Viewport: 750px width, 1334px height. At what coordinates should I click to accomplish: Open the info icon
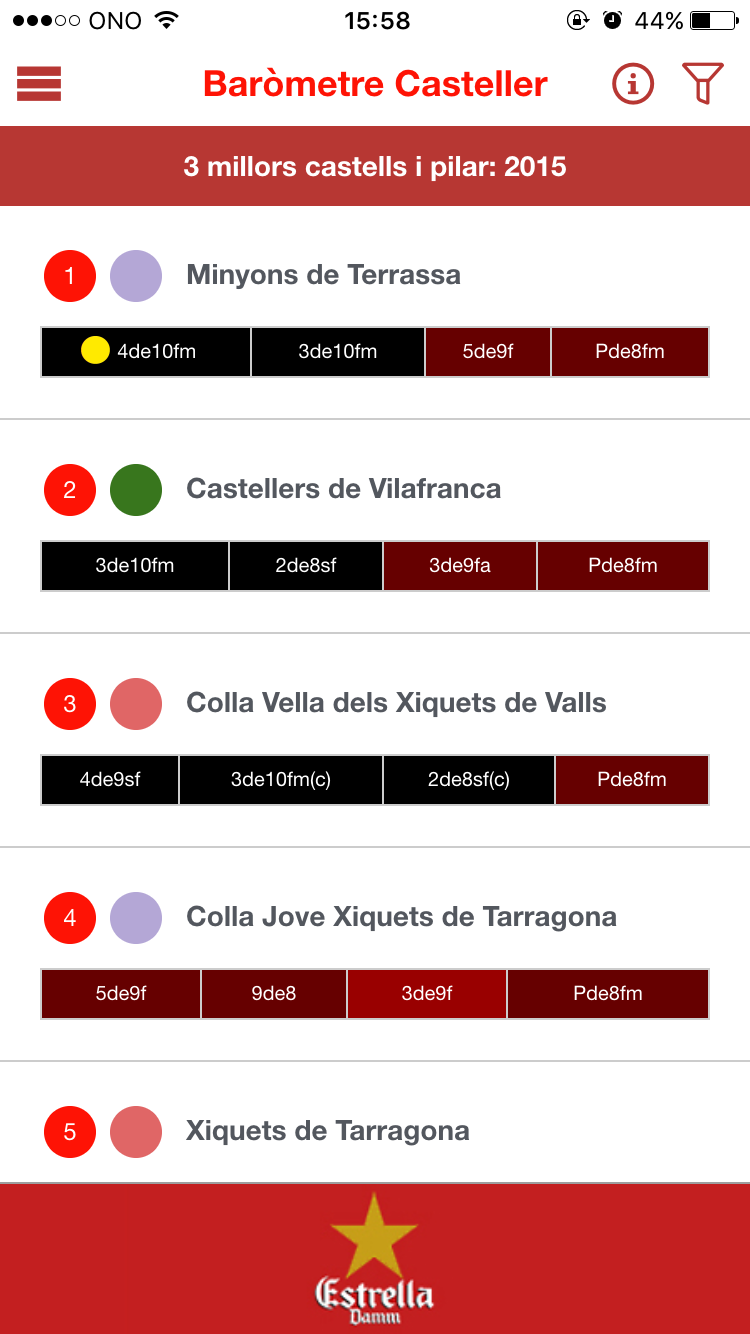point(633,84)
